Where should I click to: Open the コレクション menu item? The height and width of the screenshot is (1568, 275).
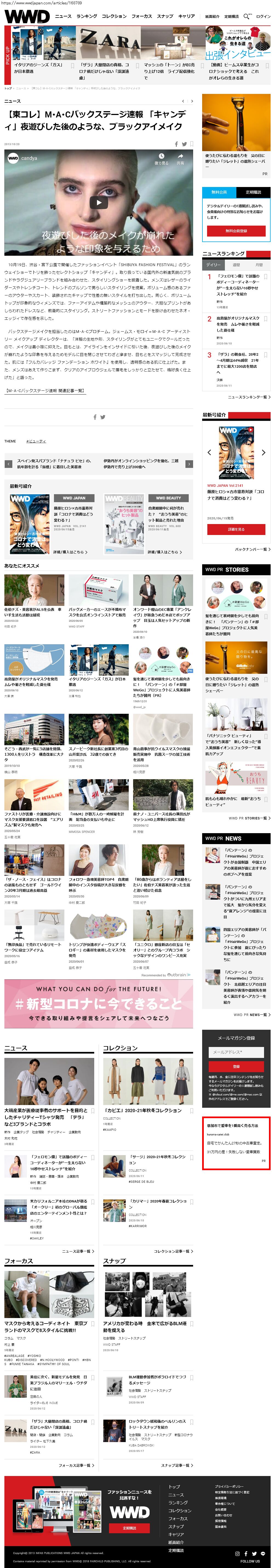pyautogui.click(x=114, y=16)
